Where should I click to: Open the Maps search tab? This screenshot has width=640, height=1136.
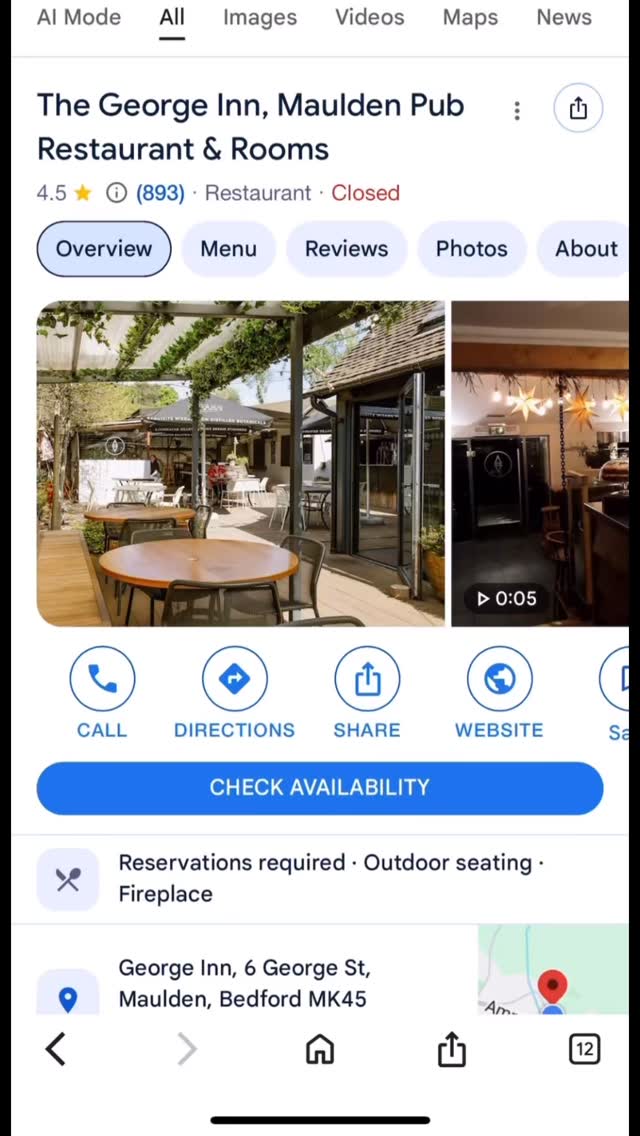[470, 17]
